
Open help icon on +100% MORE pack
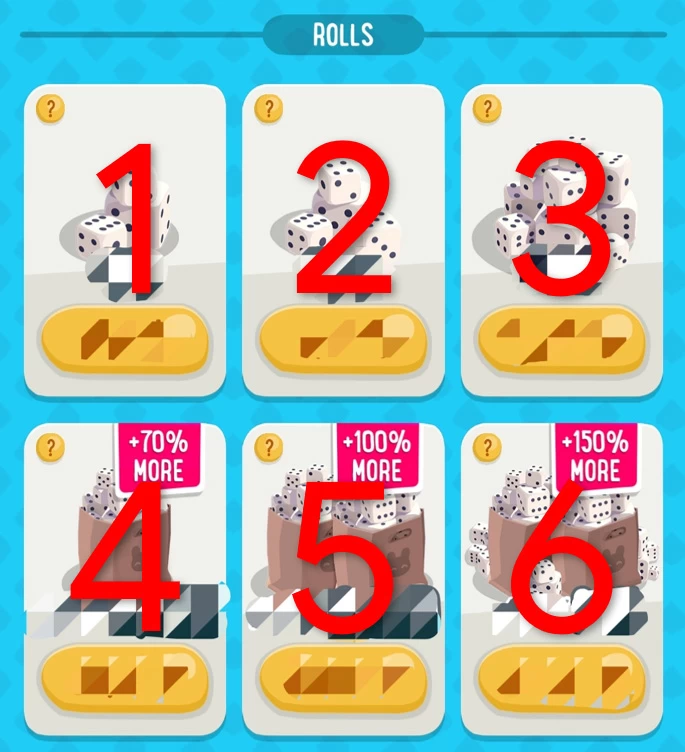click(x=268, y=447)
